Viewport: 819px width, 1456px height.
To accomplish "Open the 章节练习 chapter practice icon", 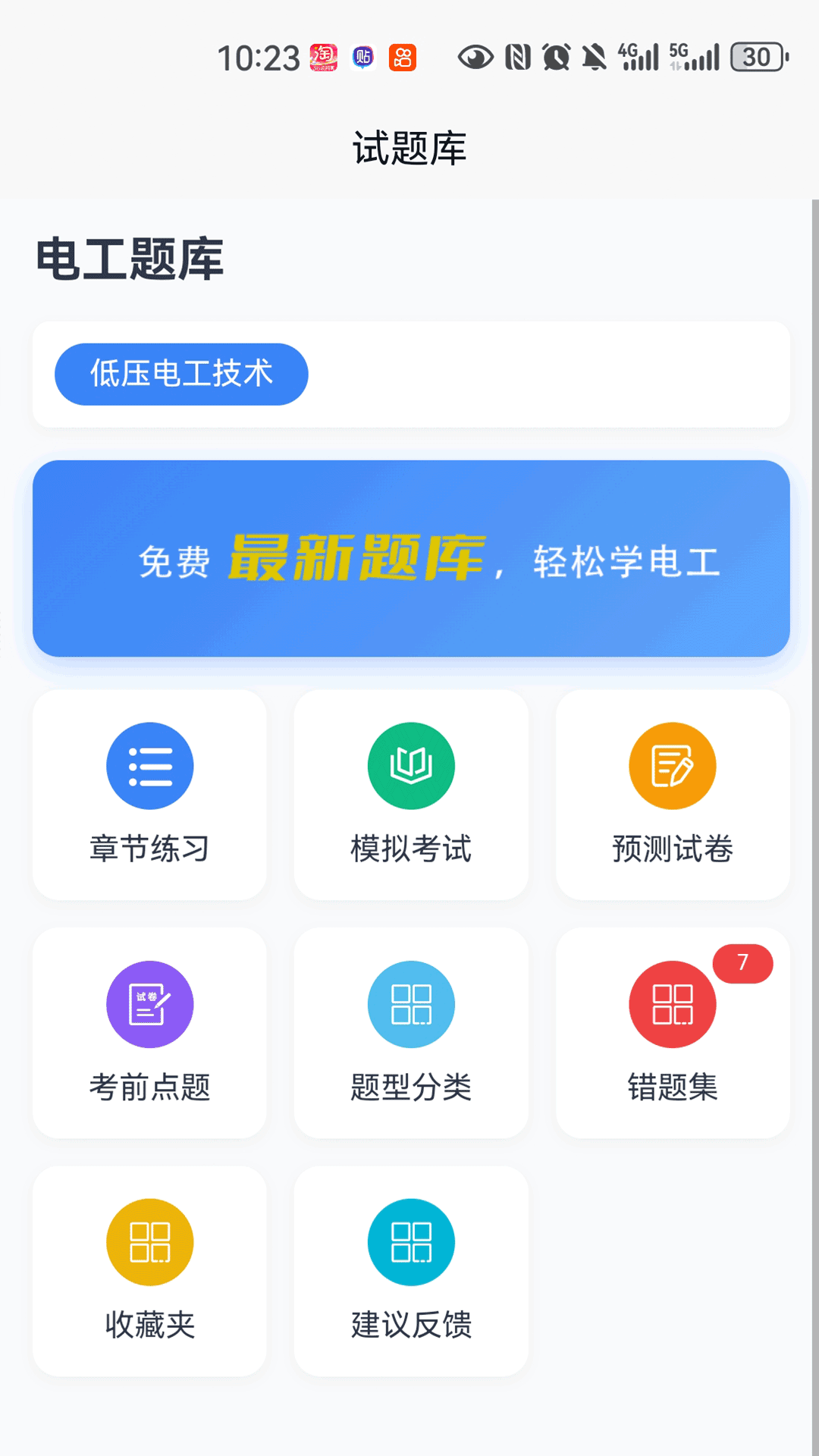I will 149,765.
